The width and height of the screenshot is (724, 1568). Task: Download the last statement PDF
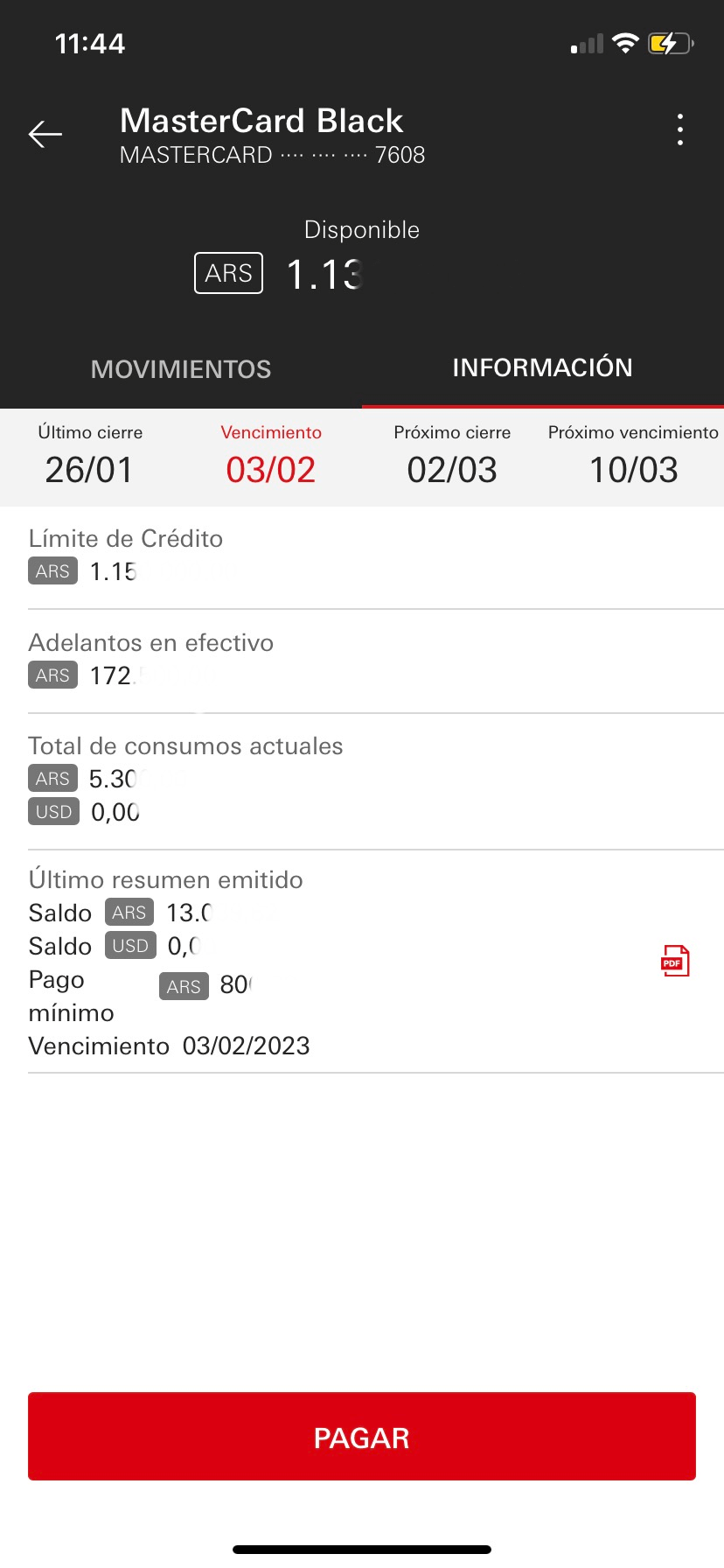click(x=674, y=960)
